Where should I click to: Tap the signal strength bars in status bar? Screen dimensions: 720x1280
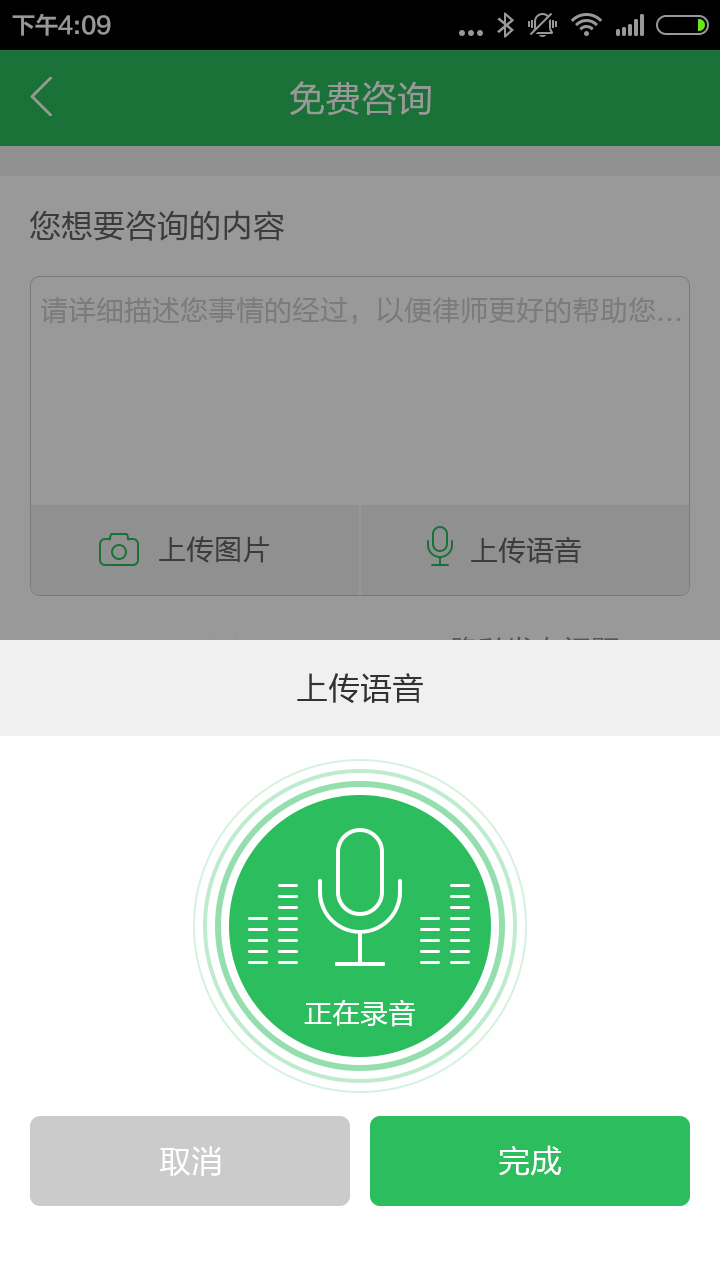click(632, 25)
